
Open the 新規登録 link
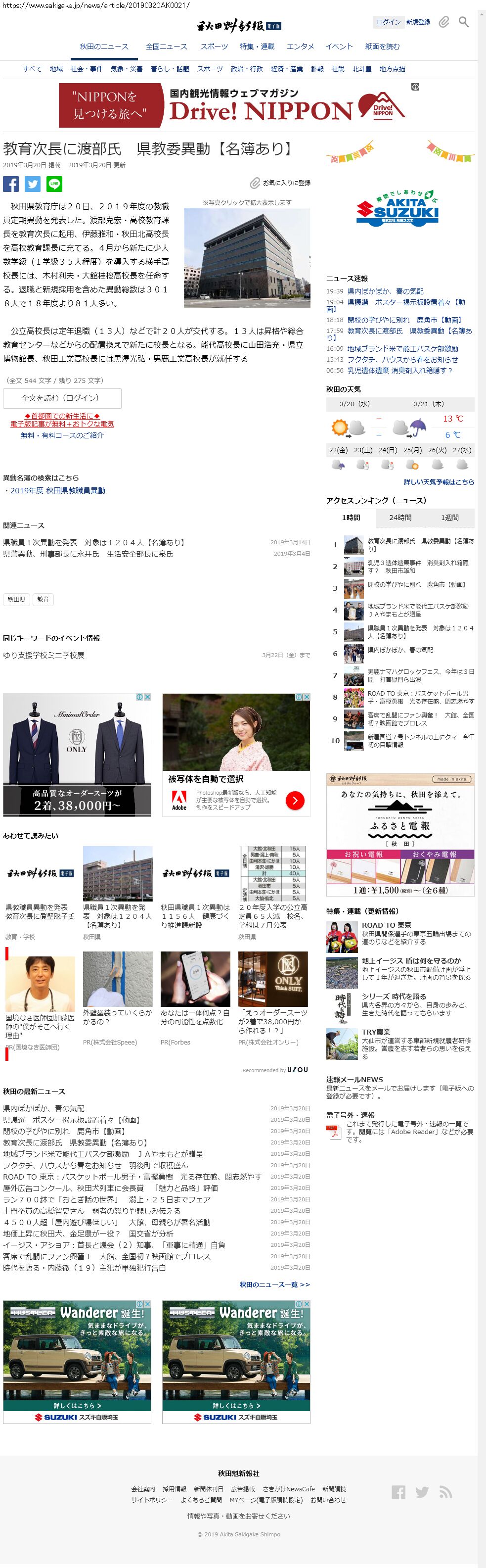click(x=418, y=22)
